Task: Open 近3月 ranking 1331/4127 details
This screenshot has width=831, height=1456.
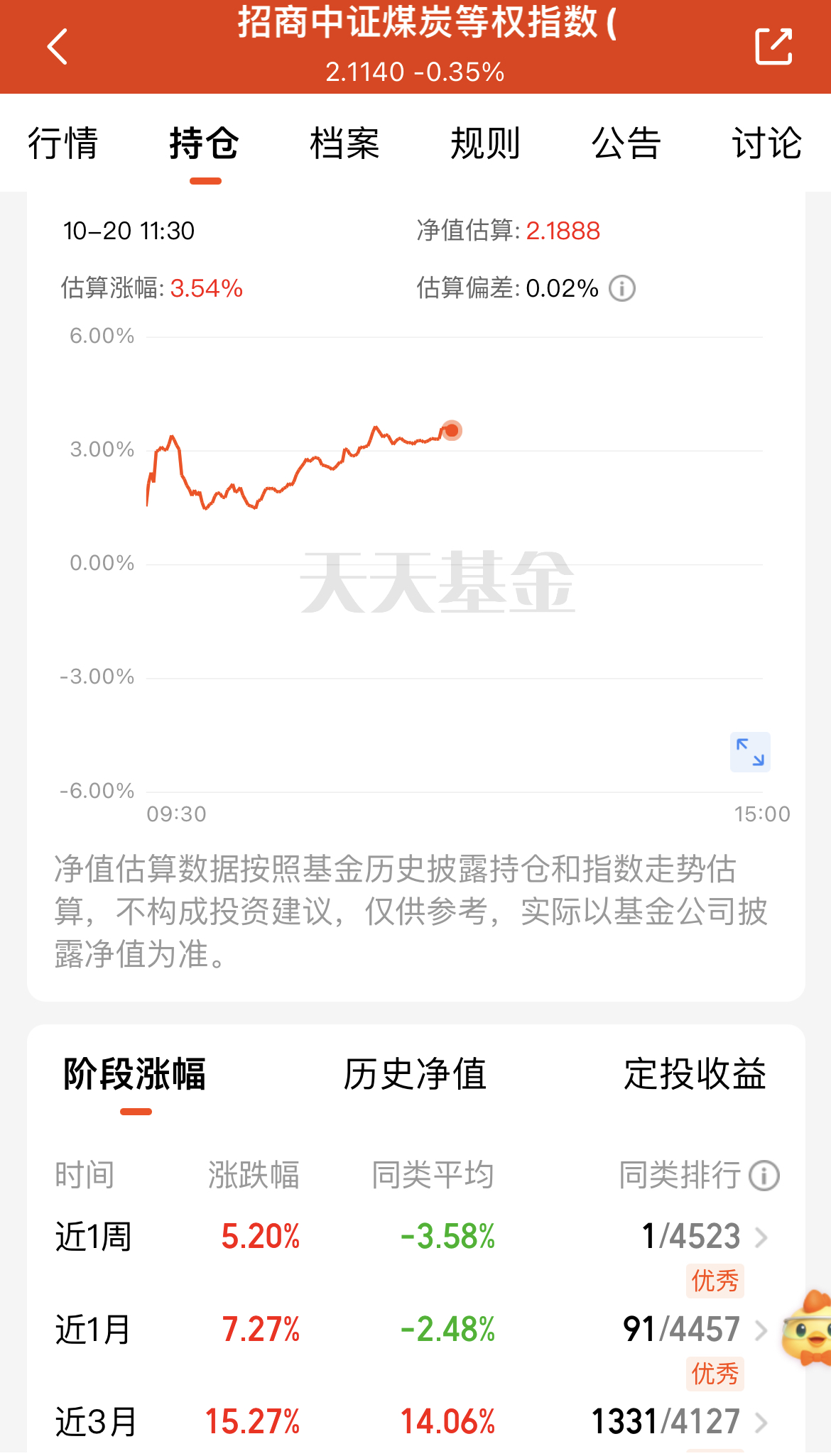Action: click(x=679, y=1422)
